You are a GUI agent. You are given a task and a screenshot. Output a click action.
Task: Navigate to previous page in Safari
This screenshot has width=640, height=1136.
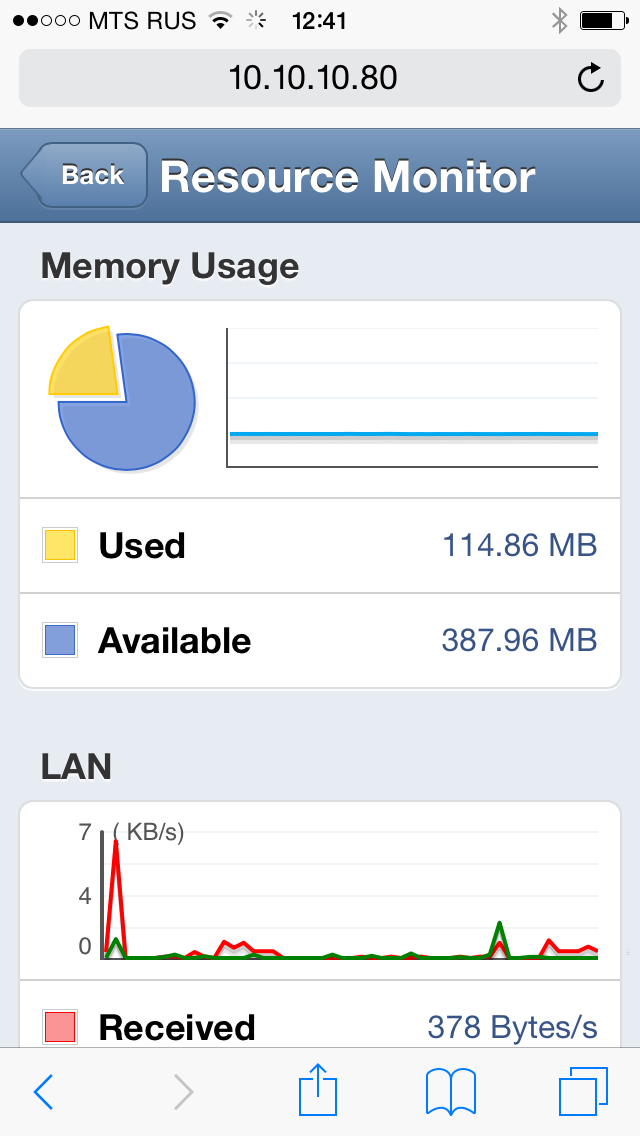click(43, 1091)
